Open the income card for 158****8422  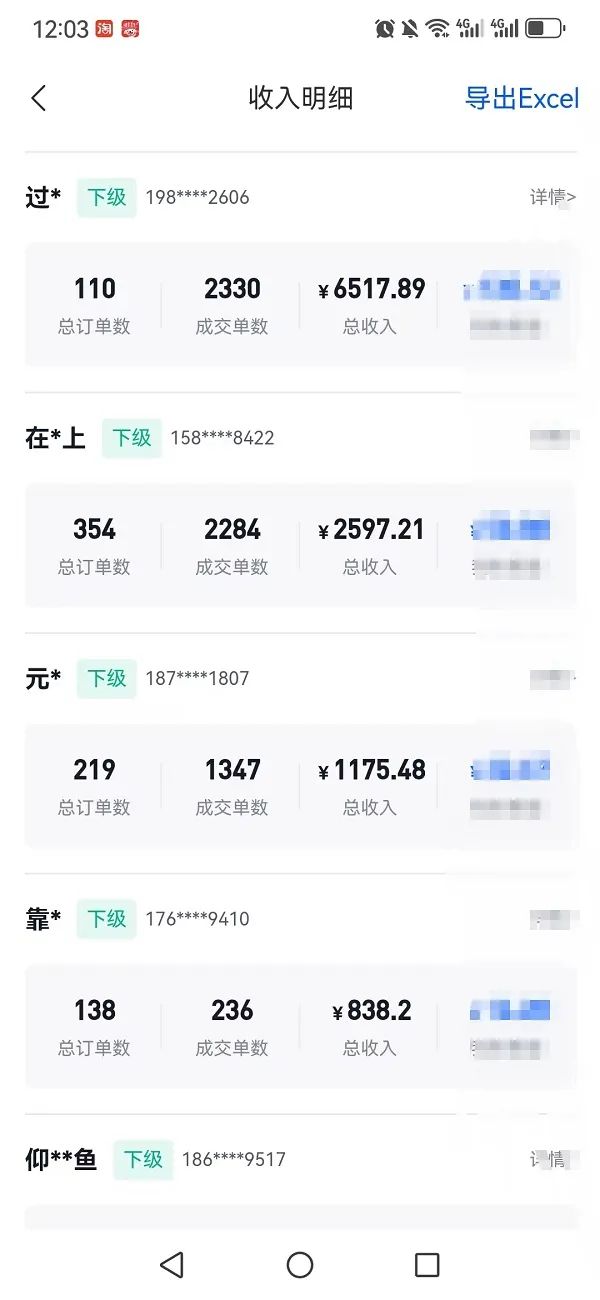[300, 545]
